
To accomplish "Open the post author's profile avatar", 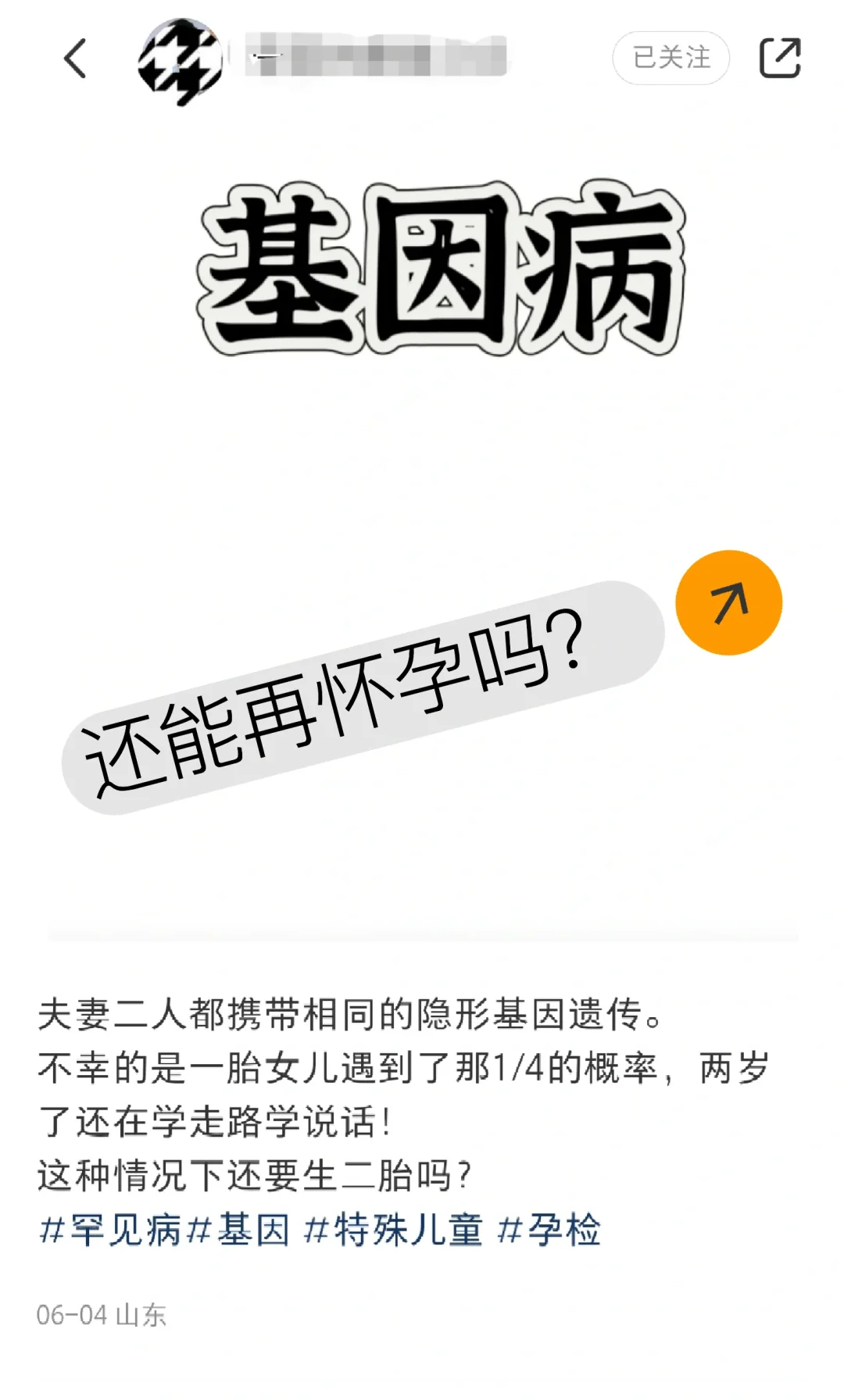I will pos(181,61).
